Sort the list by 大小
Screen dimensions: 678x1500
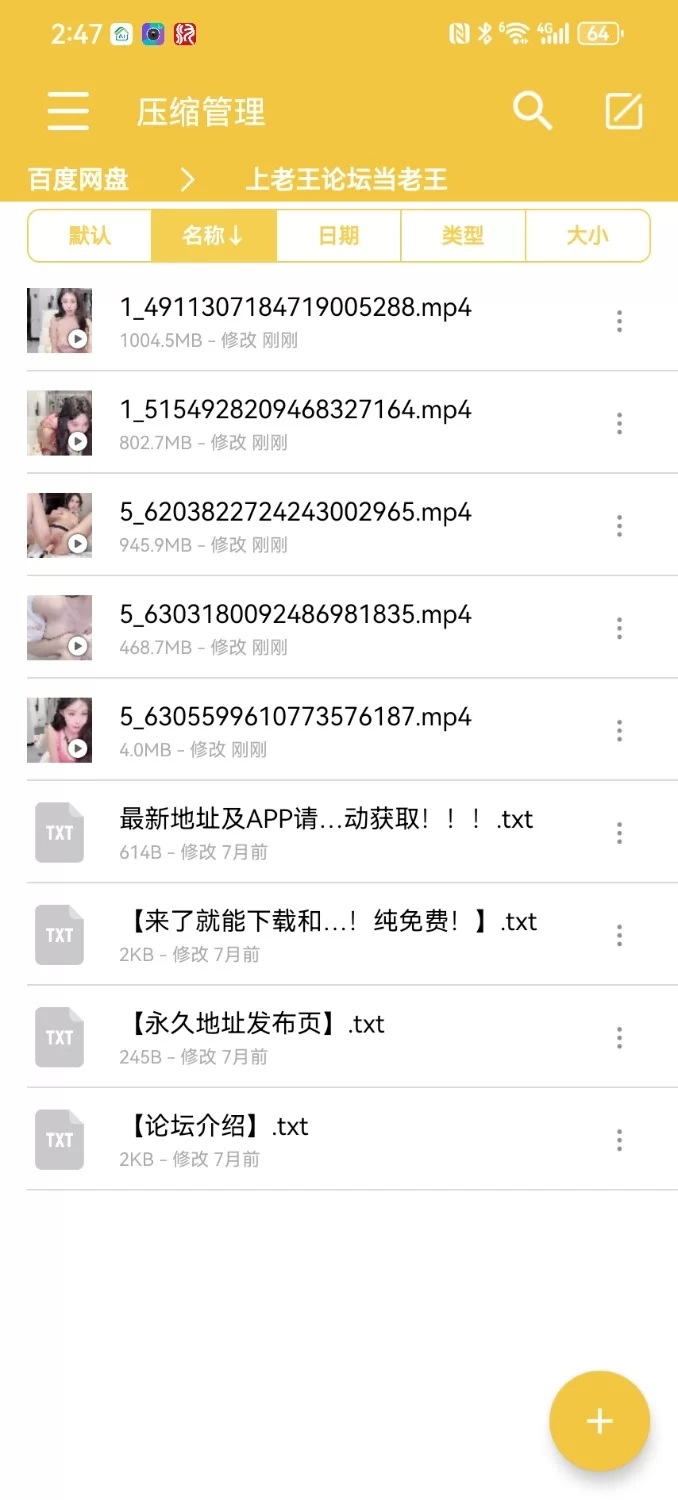[587, 236]
